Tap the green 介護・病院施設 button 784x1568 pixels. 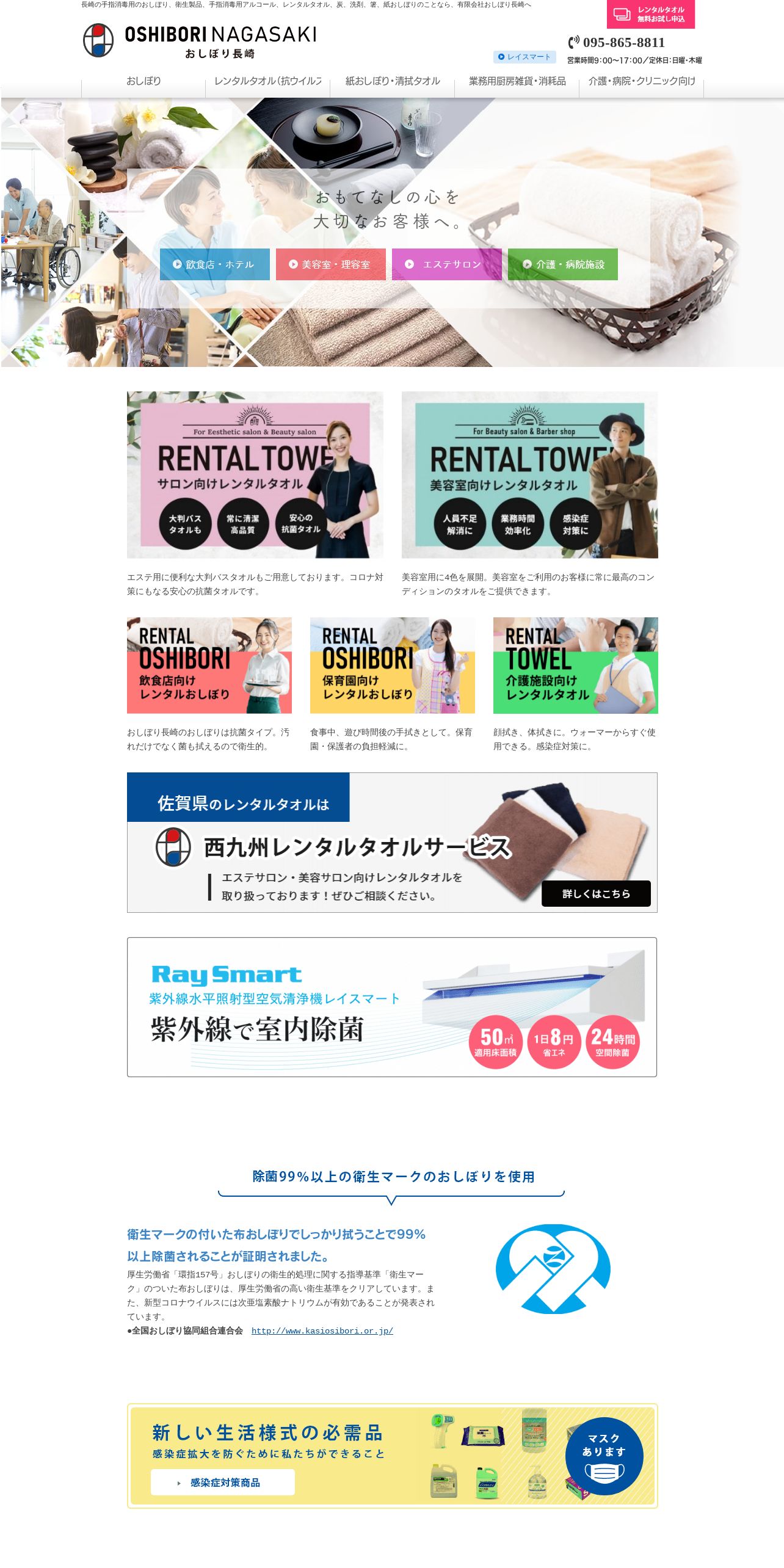coord(563,264)
